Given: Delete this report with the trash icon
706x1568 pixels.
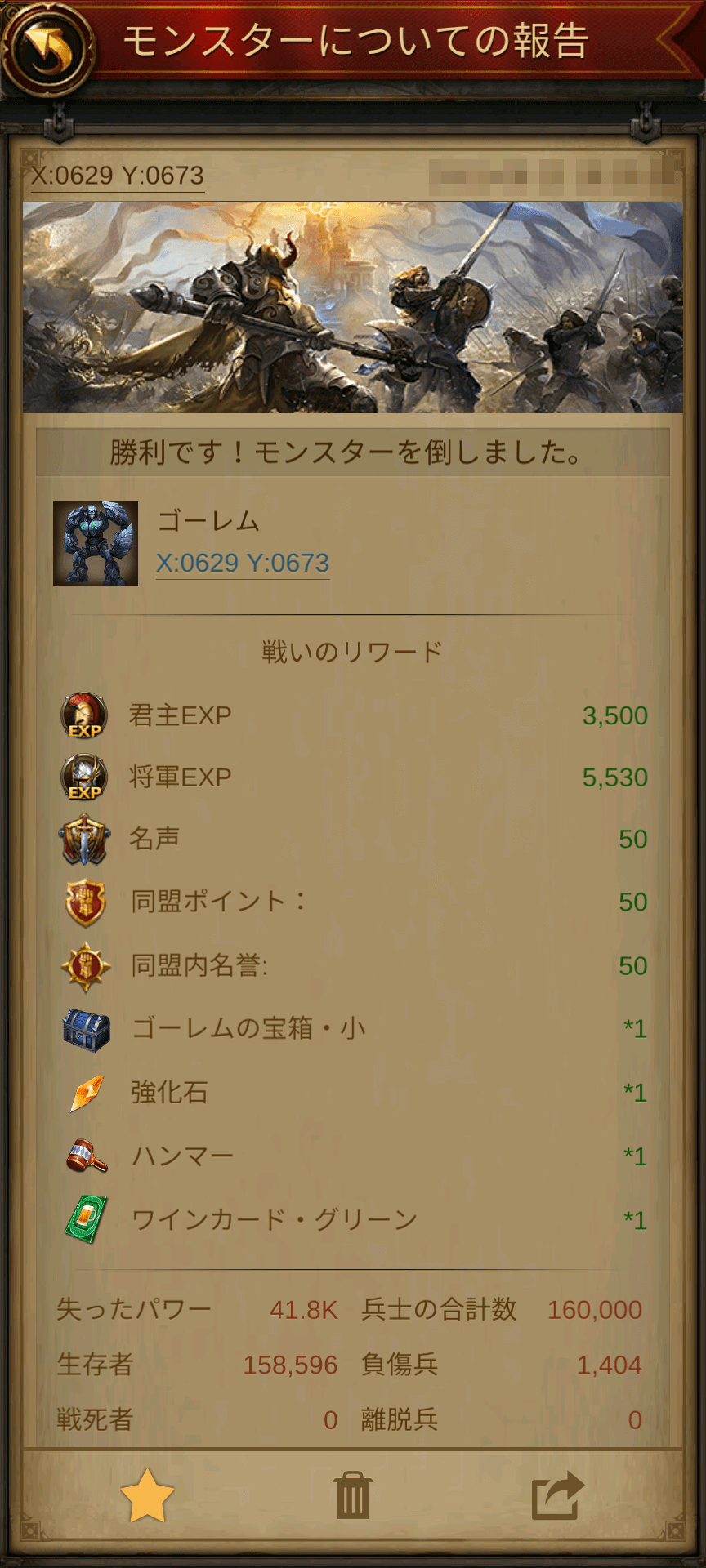Looking at the screenshot, I should click(353, 1496).
